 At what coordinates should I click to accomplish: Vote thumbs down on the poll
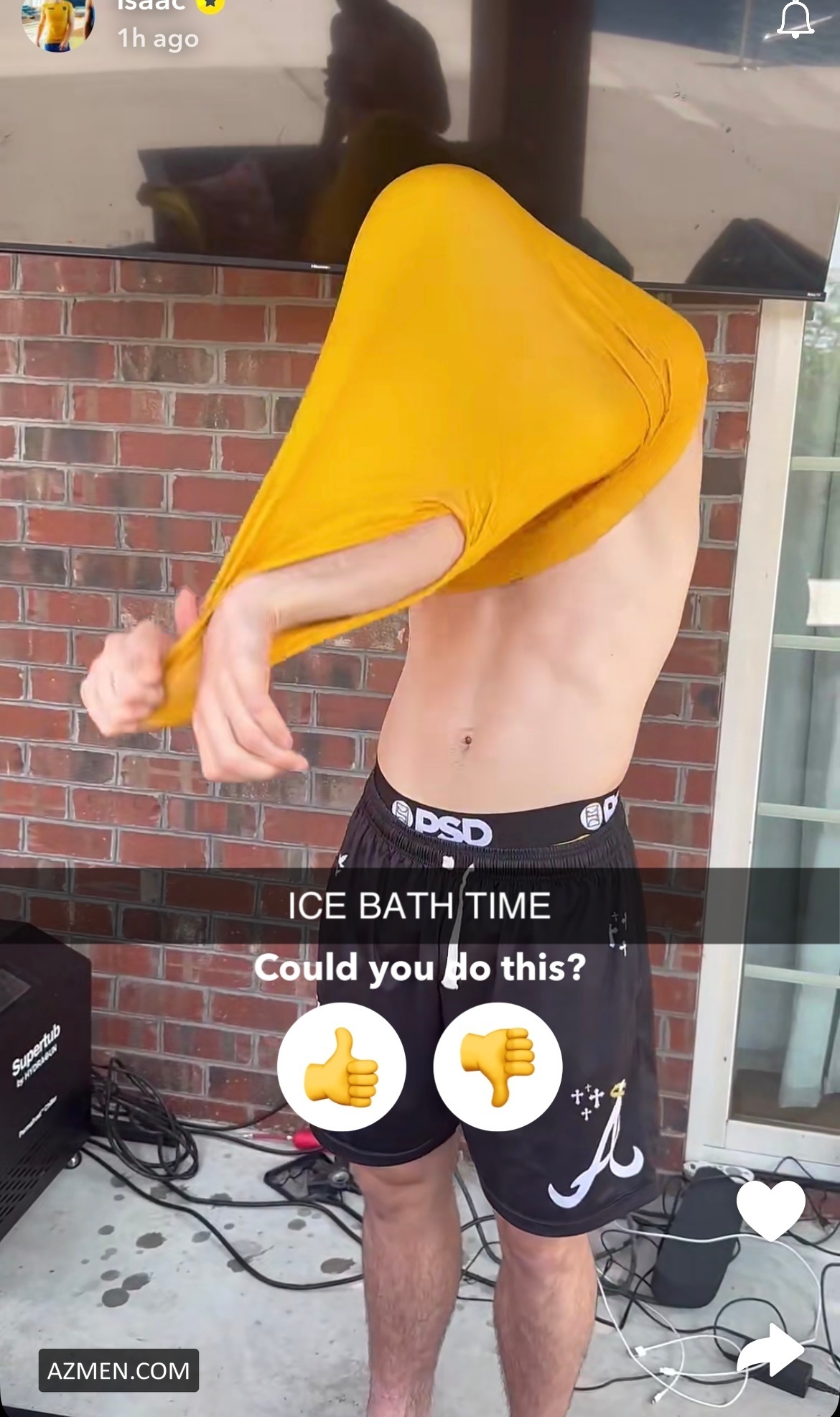(498, 1067)
